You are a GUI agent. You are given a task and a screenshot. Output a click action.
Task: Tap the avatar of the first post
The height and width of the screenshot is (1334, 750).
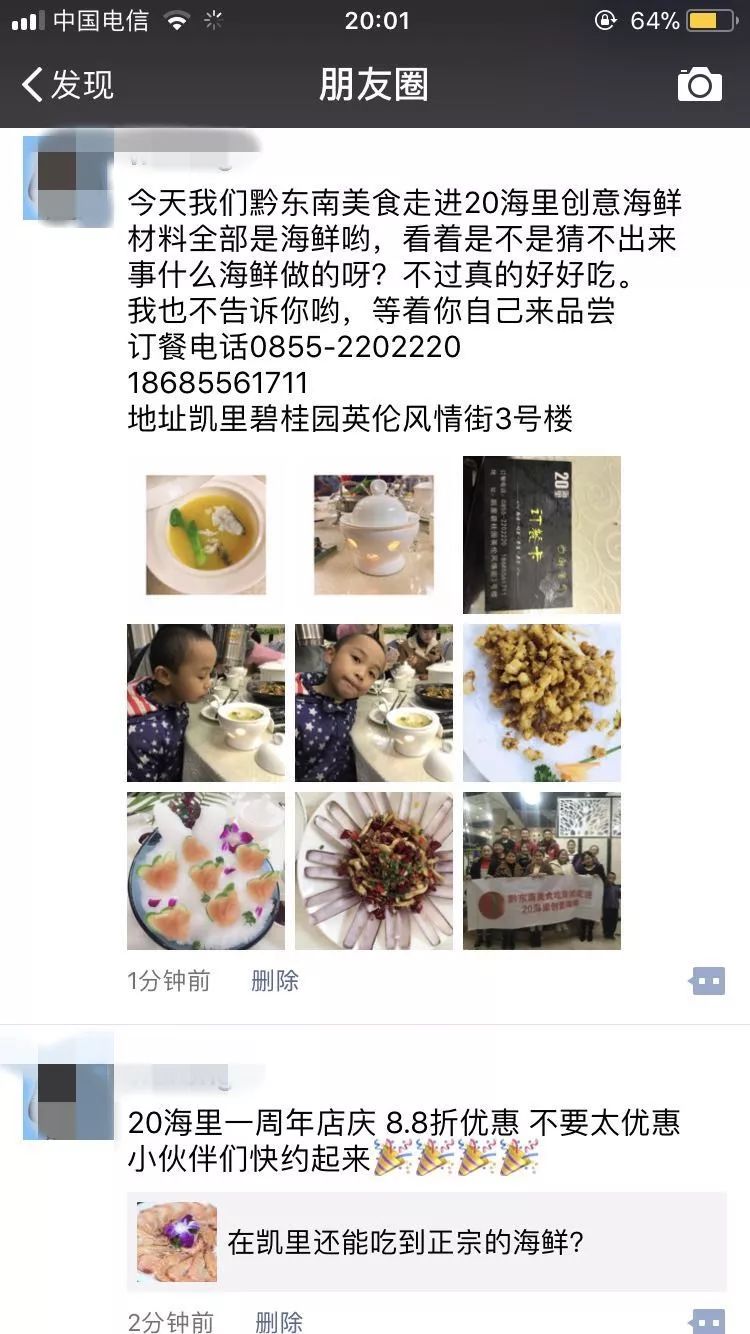coord(65,178)
